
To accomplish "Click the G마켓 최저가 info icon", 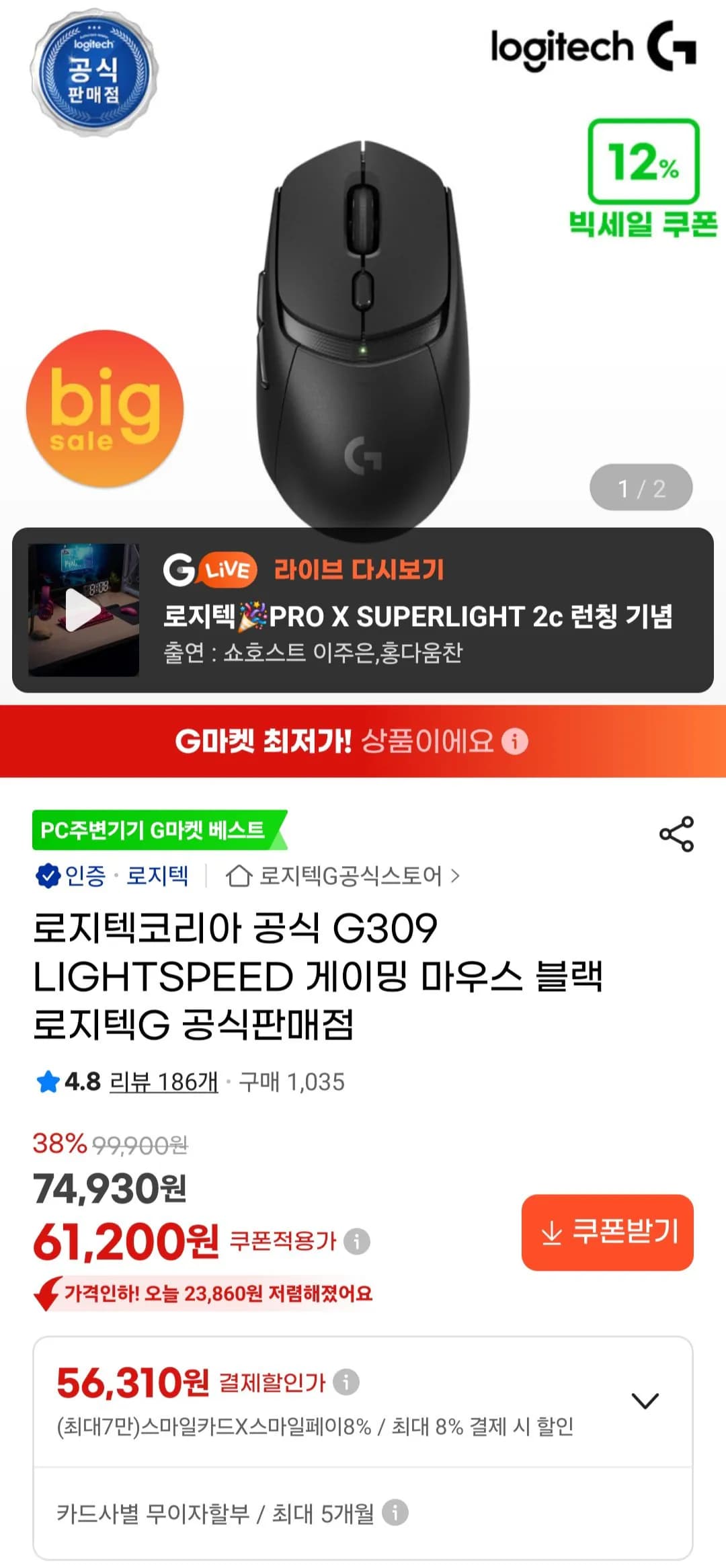I will 514,742.
